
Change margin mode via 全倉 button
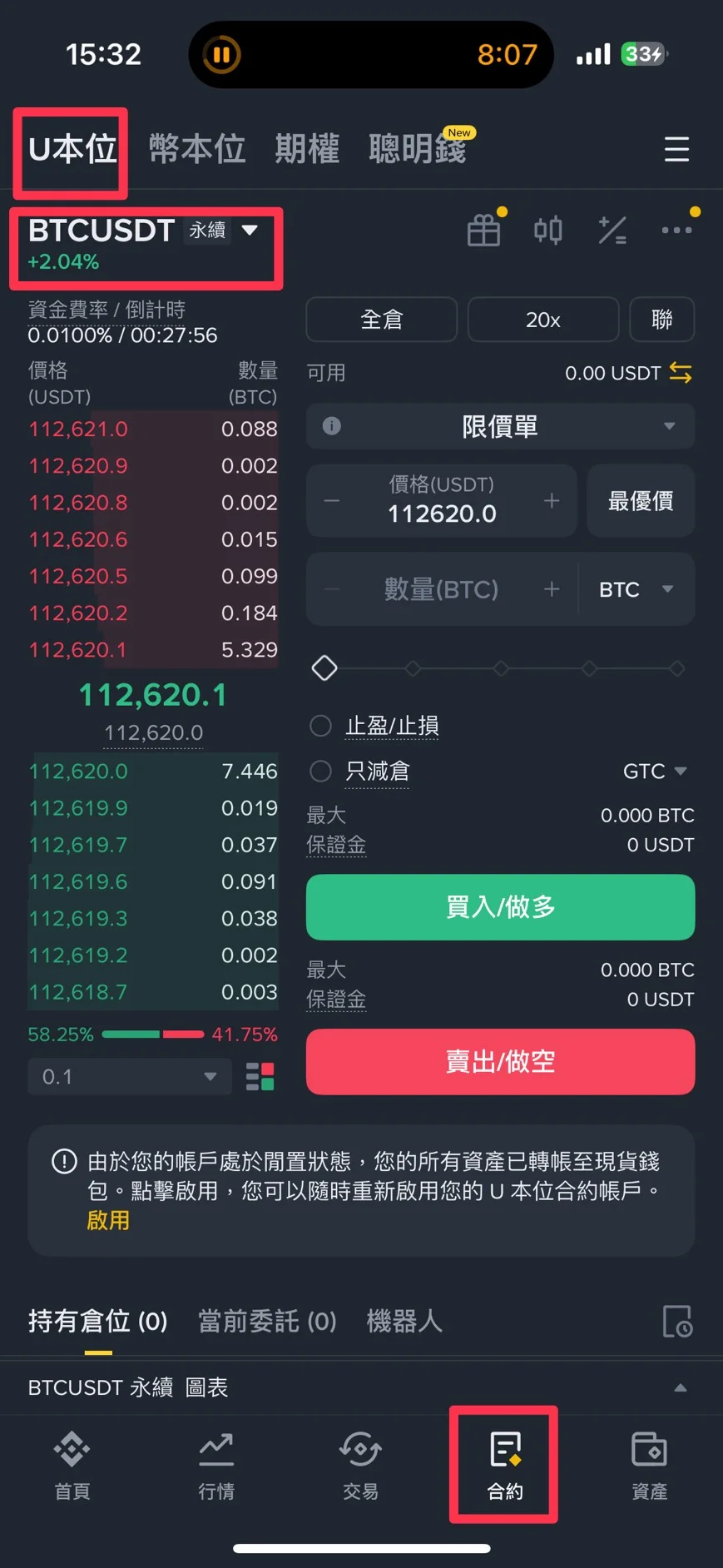coord(382,320)
